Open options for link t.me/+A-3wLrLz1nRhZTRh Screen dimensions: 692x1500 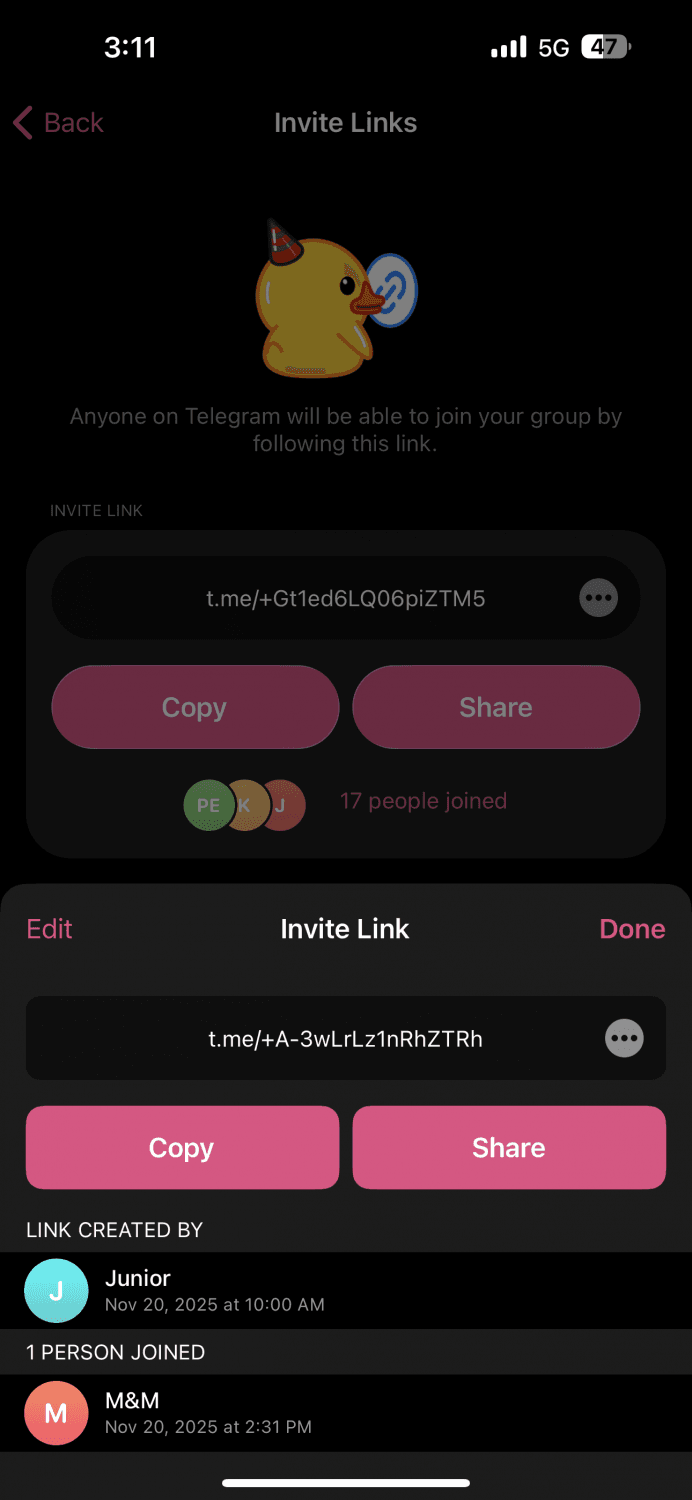(624, 1039)
